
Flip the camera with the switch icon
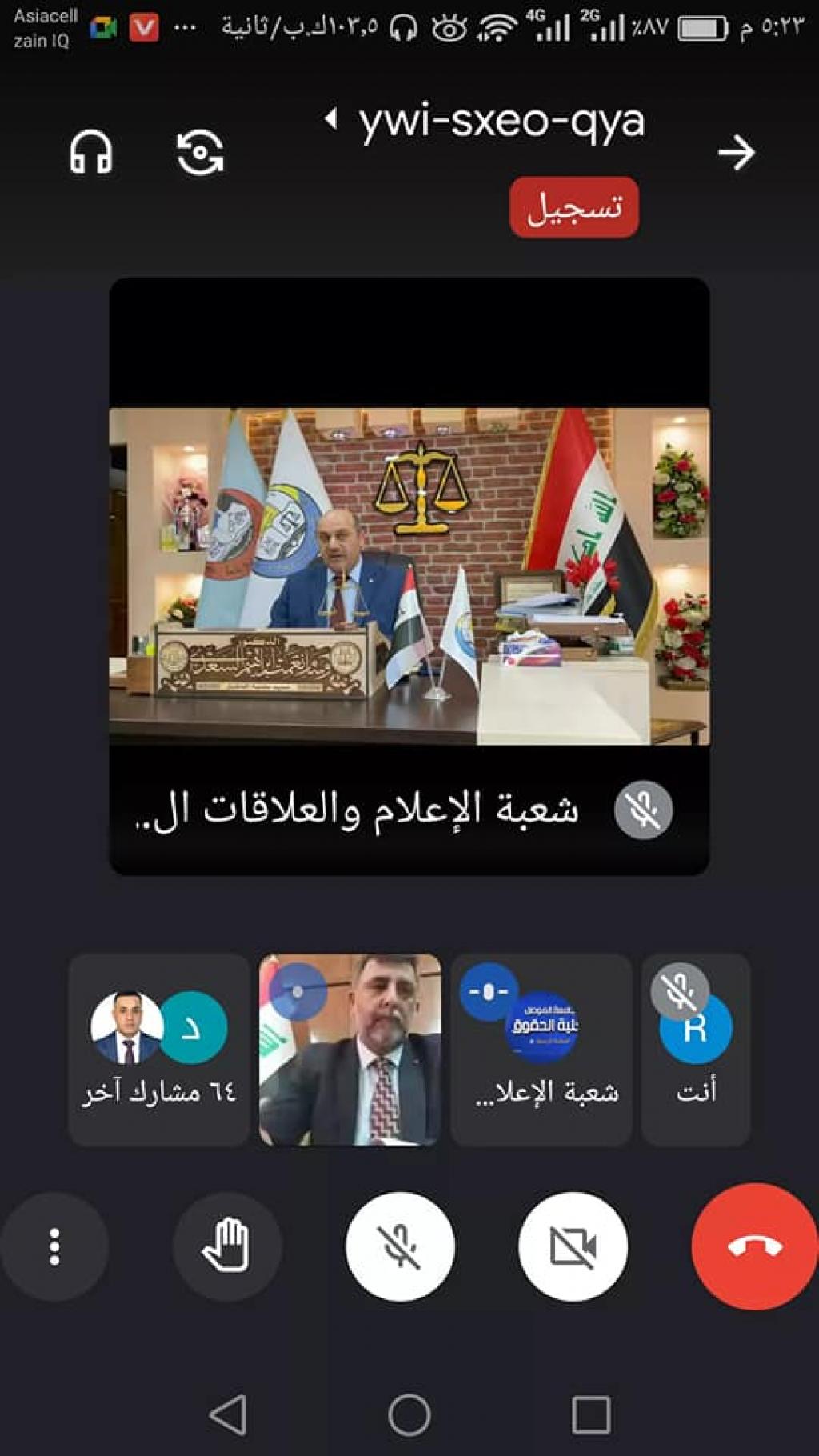tap(200, 152)
